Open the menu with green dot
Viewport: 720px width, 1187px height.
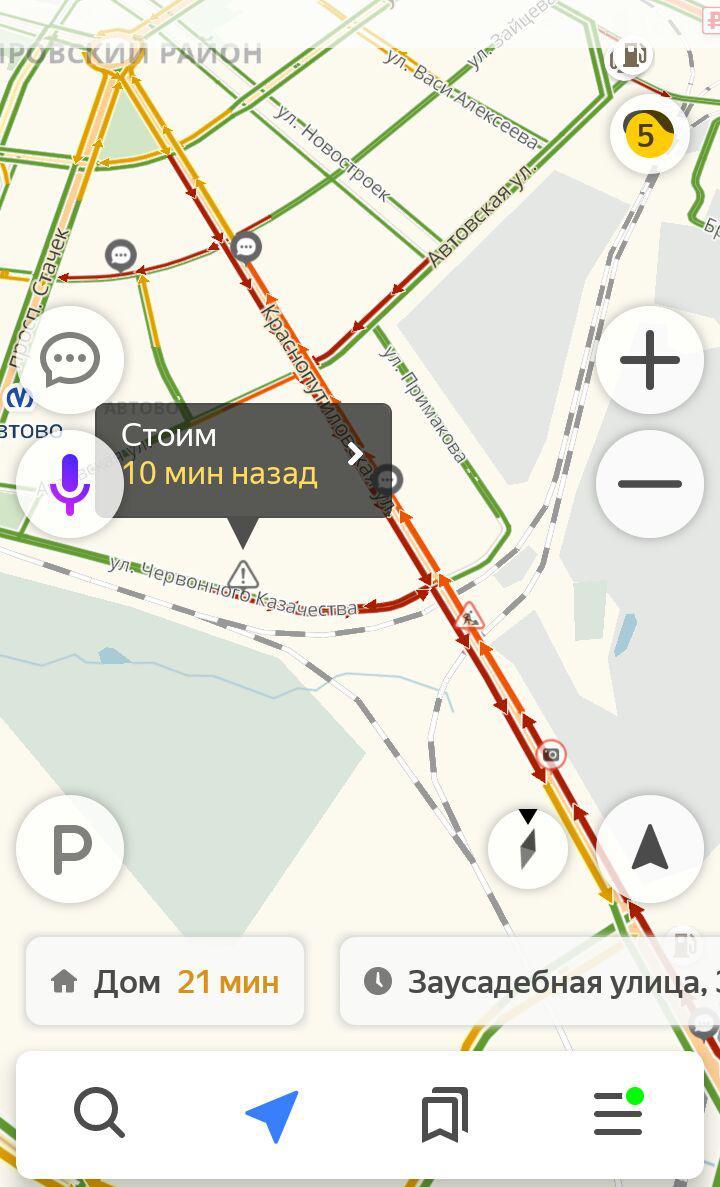tap(619, 1112)
